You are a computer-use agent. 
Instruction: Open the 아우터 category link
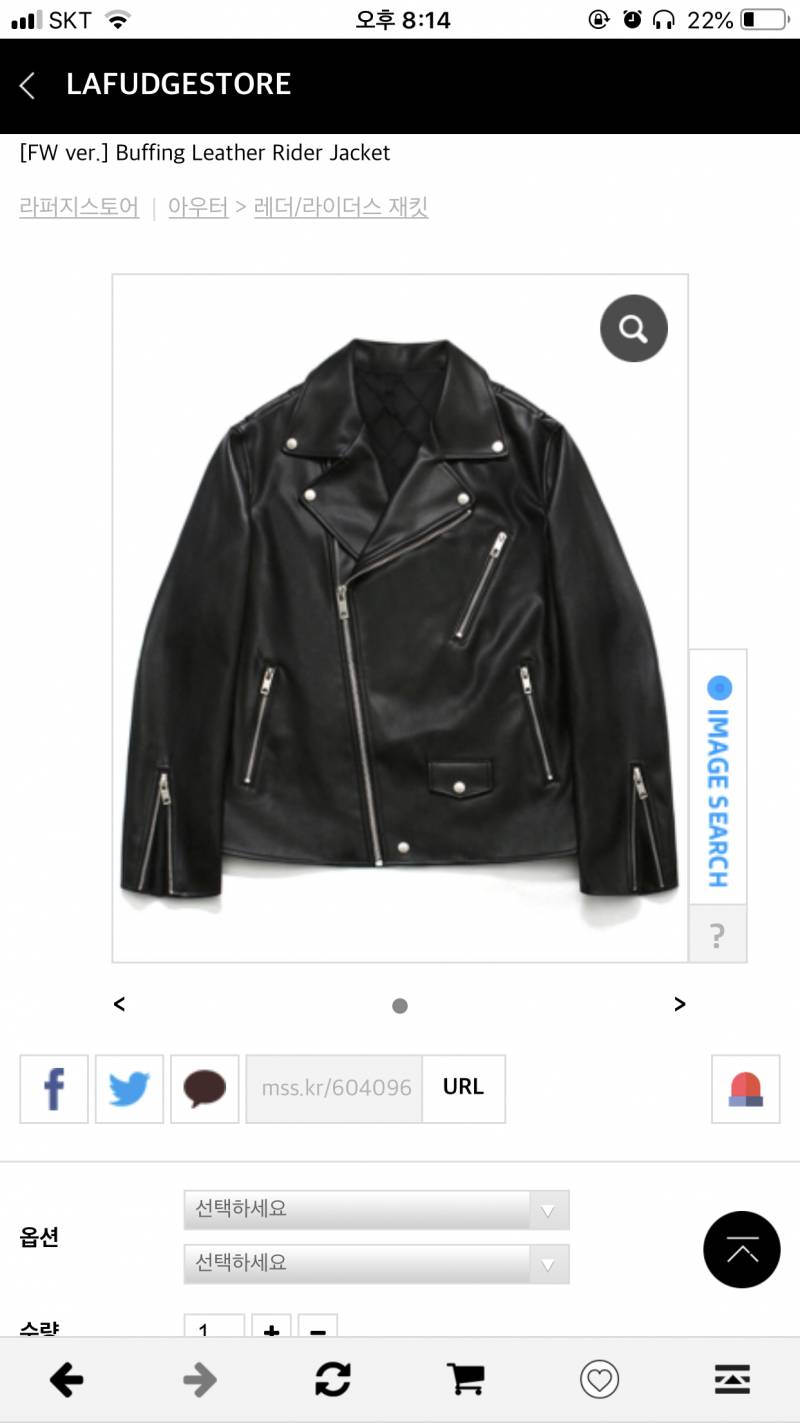tap(198, 208)
